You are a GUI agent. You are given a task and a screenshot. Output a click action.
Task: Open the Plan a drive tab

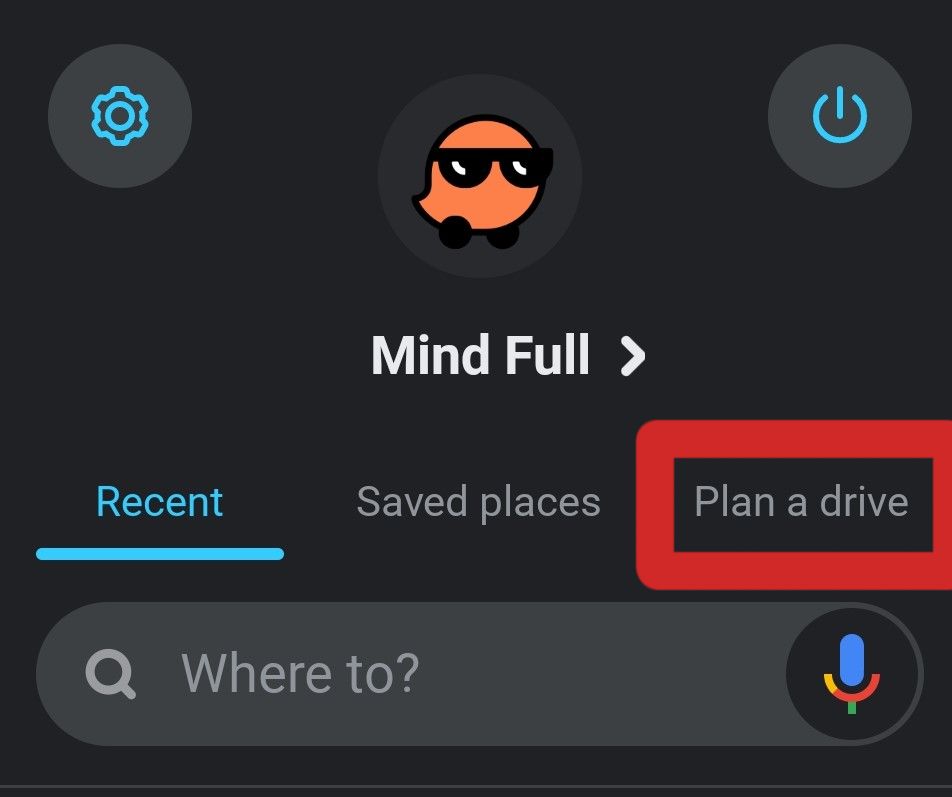pyautogui.click(x=801, y=502)
